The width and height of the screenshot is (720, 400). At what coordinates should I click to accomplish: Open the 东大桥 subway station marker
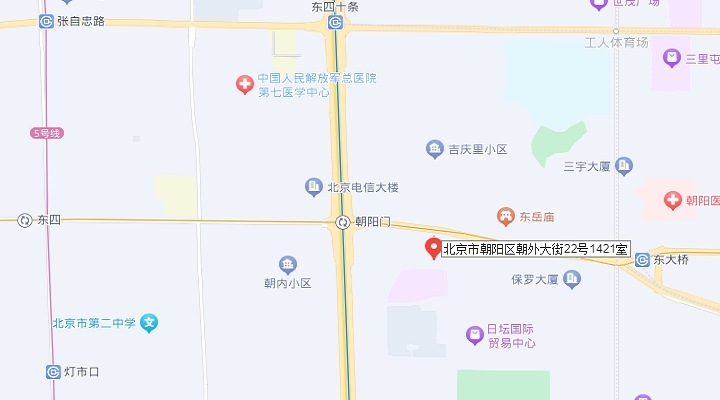(x=641, y=259)
